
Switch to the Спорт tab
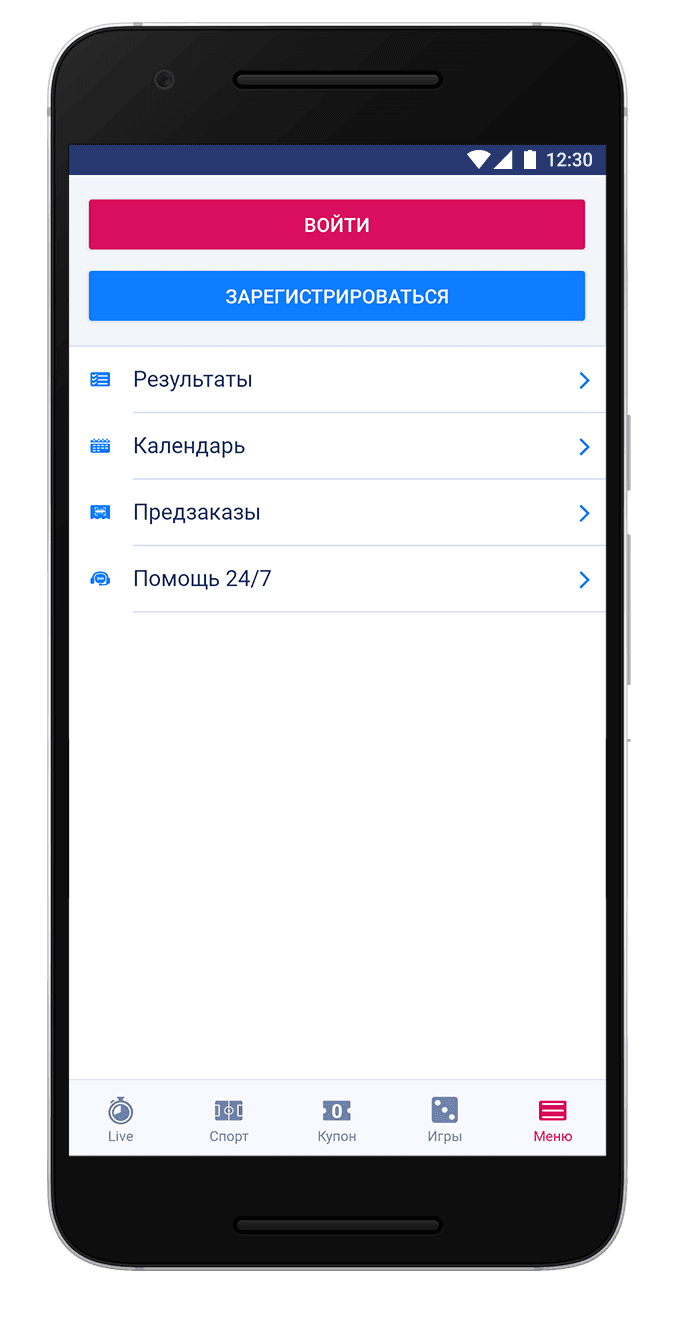pos(229,1119)
